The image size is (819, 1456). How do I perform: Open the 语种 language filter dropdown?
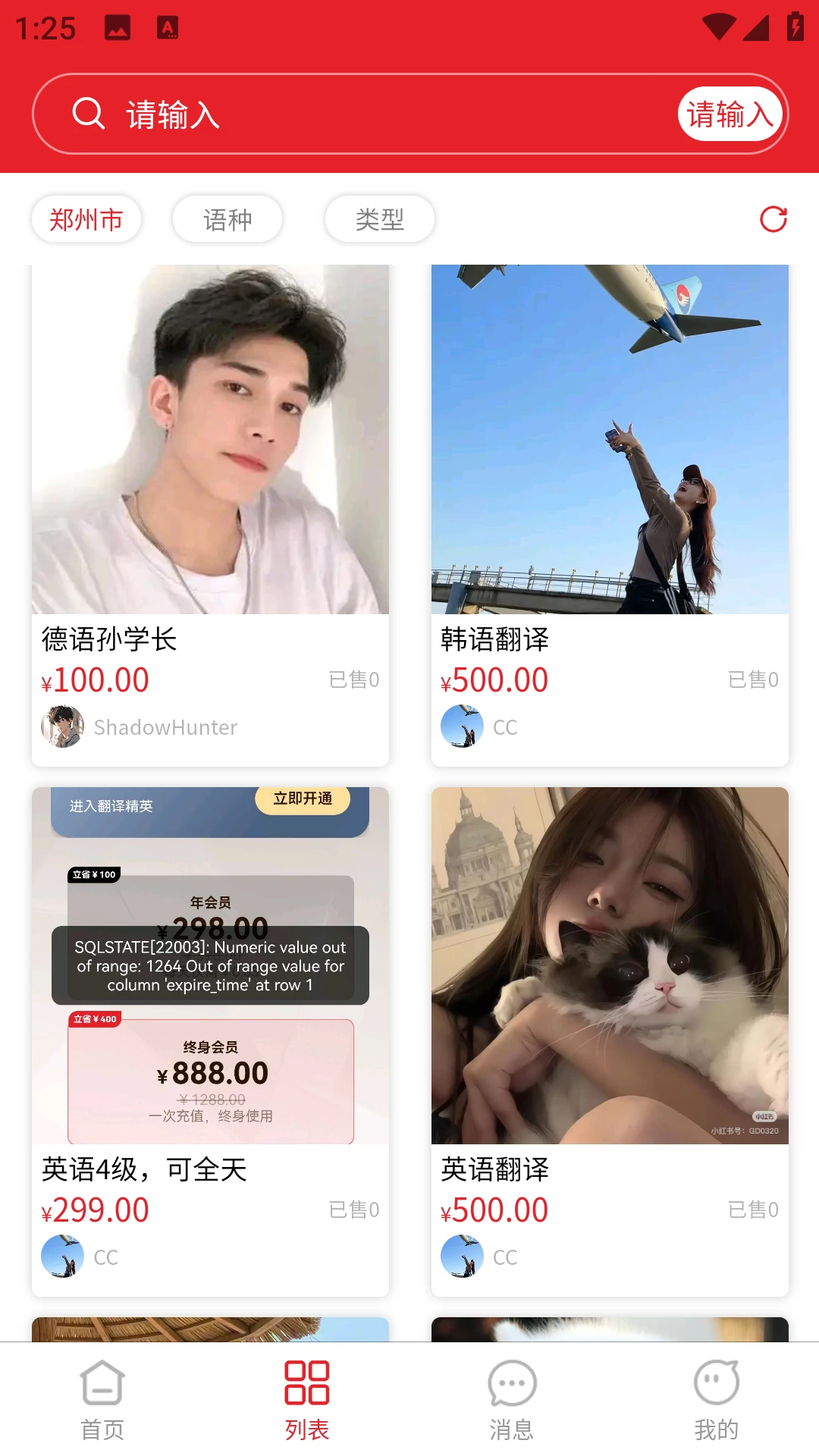(227, 219)
